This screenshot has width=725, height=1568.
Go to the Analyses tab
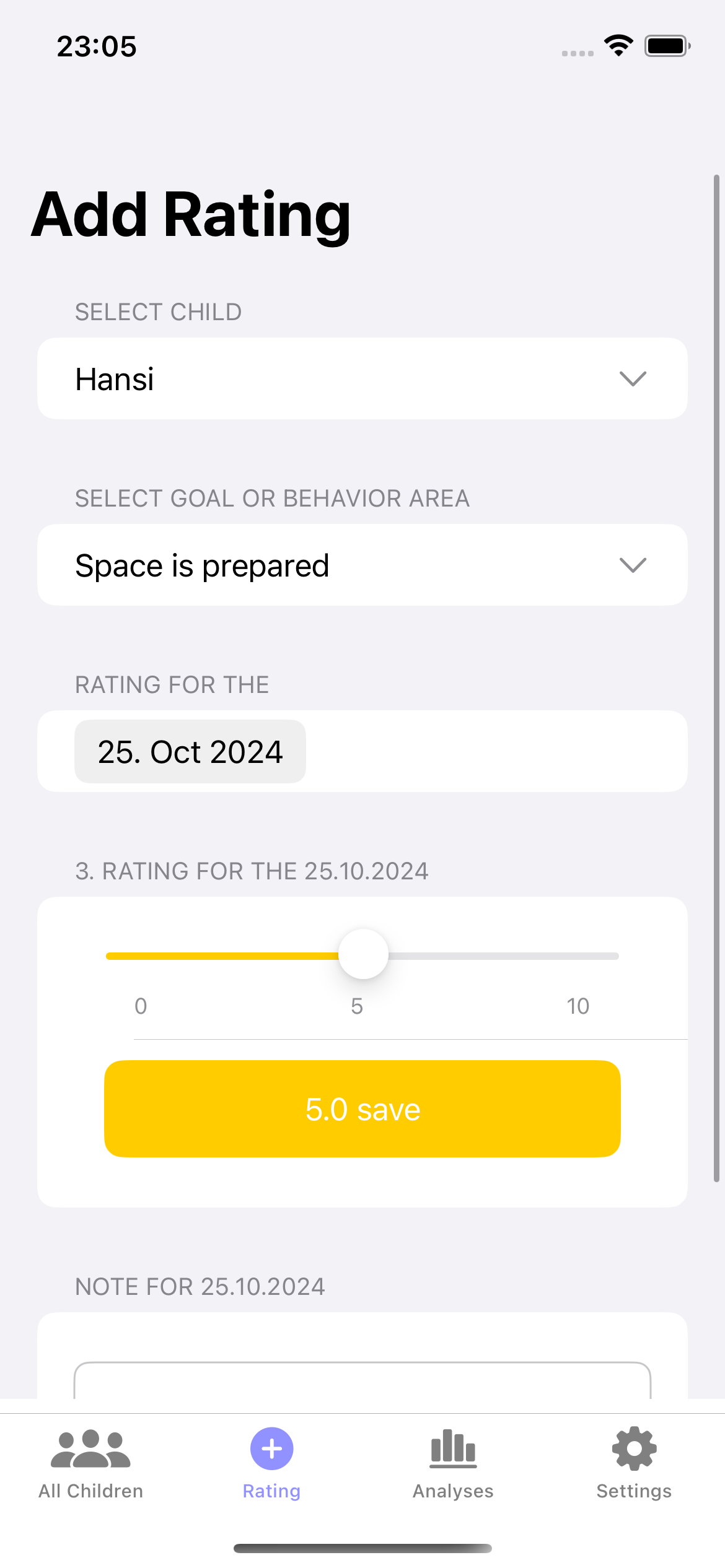(x=453, y=1464)
